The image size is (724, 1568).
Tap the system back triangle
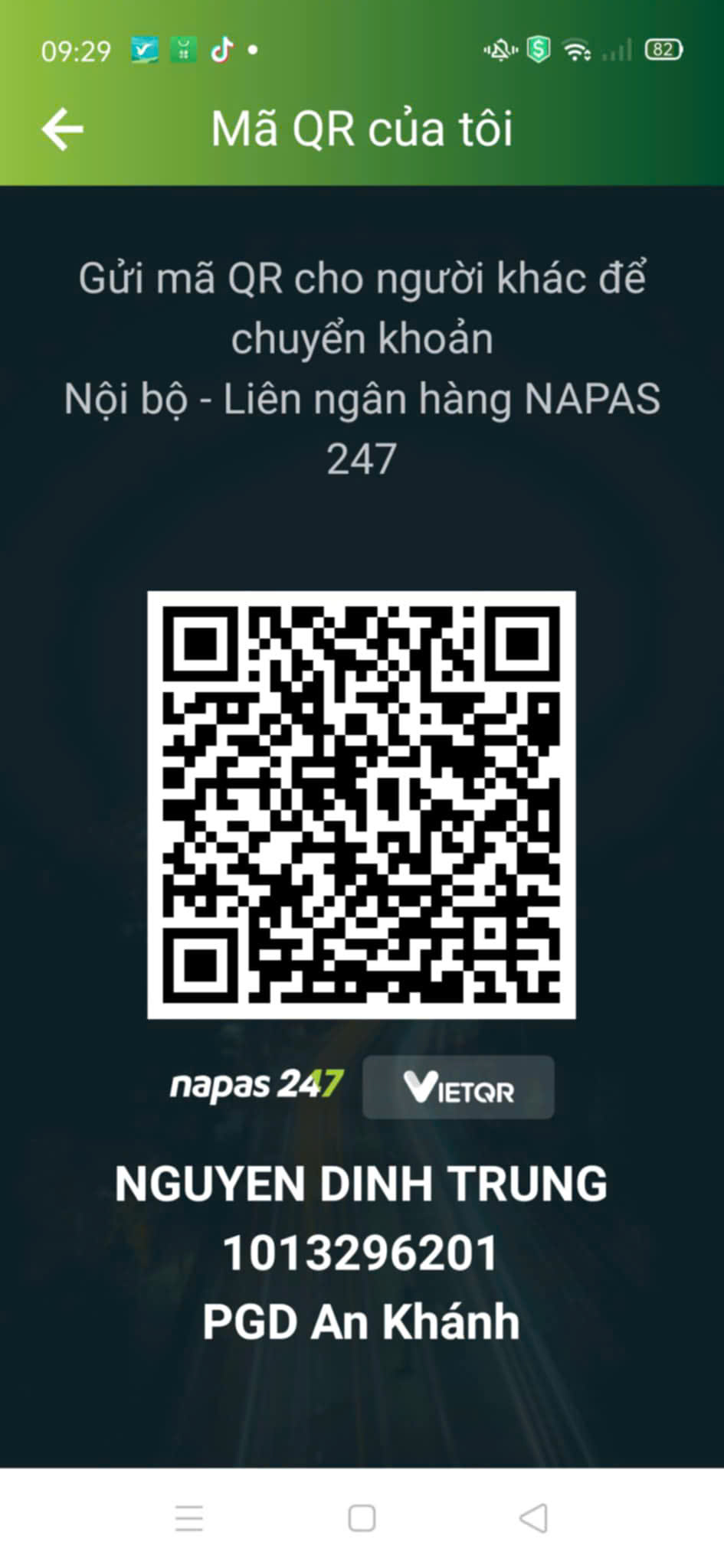(533, 1517)
